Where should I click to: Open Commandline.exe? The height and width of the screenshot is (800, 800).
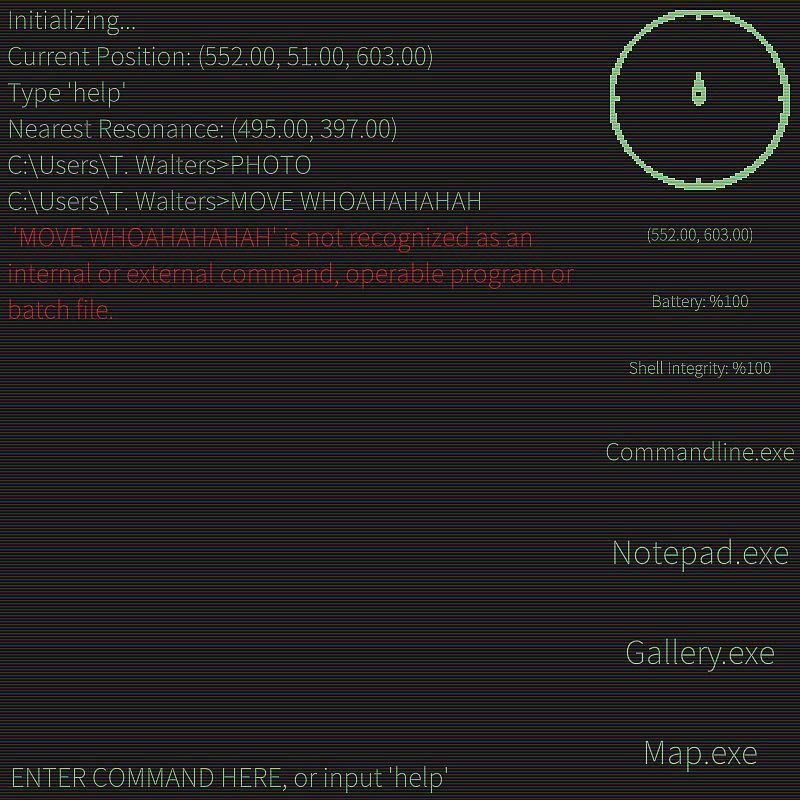[x=699, y=452]
